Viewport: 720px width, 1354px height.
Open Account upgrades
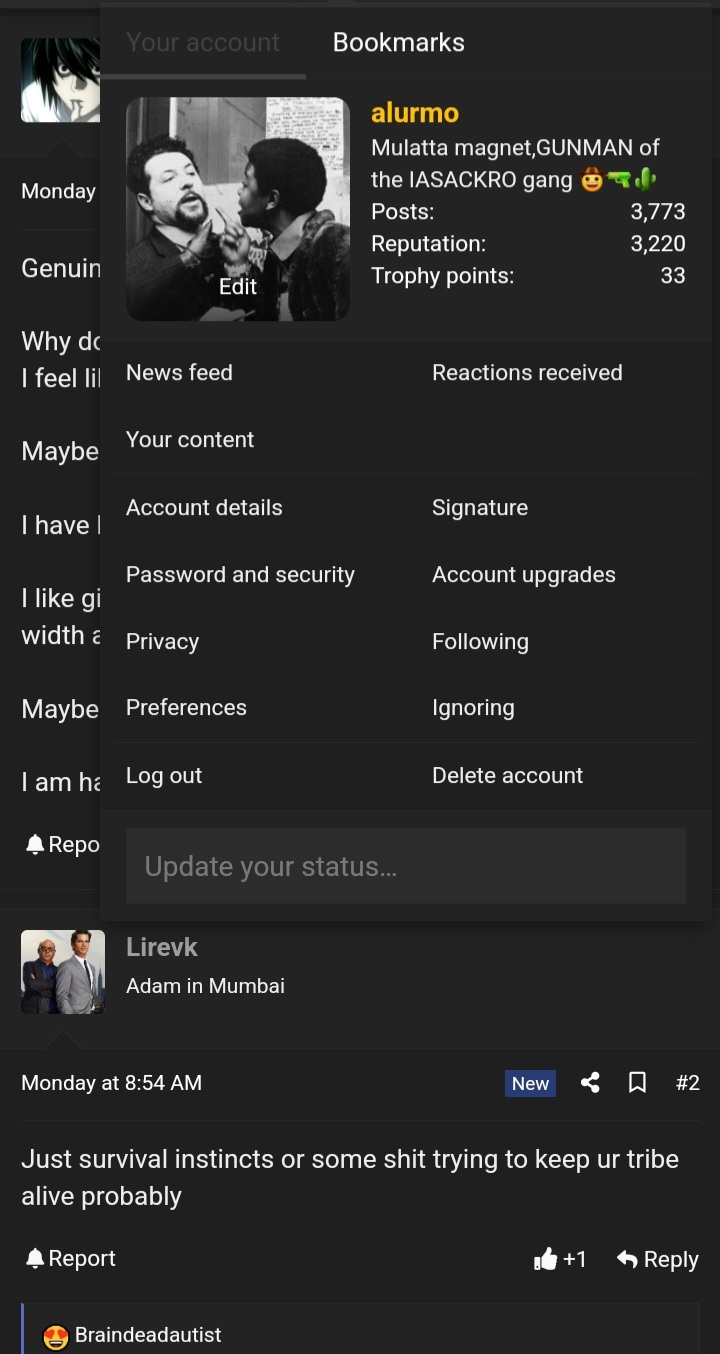523,574
